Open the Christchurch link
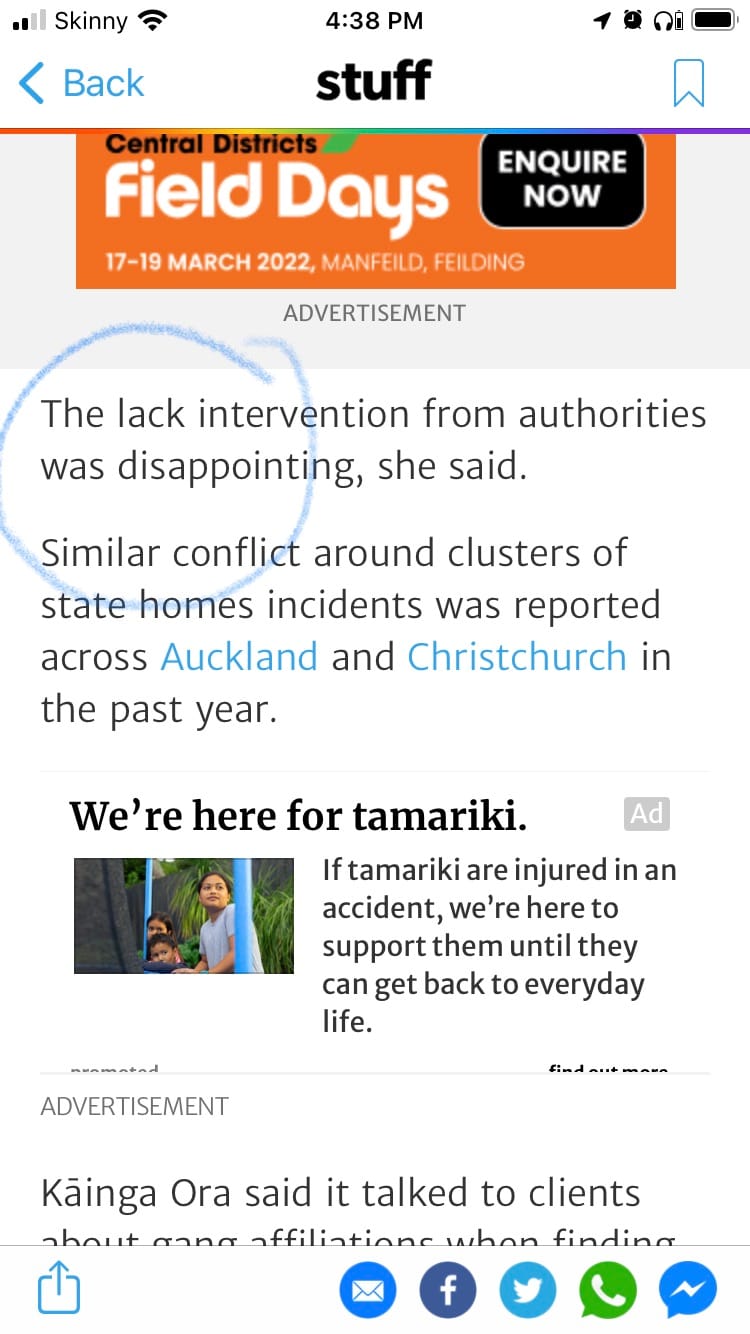Viewport: 750px width, 1334px height. click(x=516, y=657)
